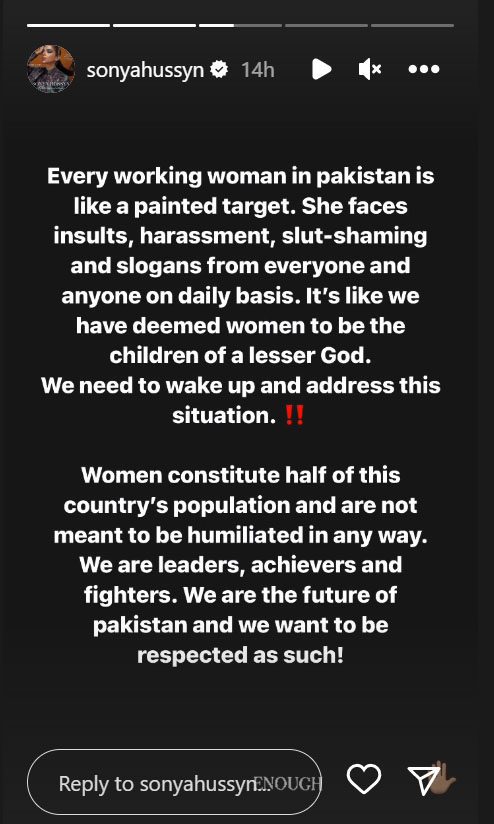Viewport: 494px width, 824px height.
Task: Resume story playback with play icon
Action: pos(321,69)
